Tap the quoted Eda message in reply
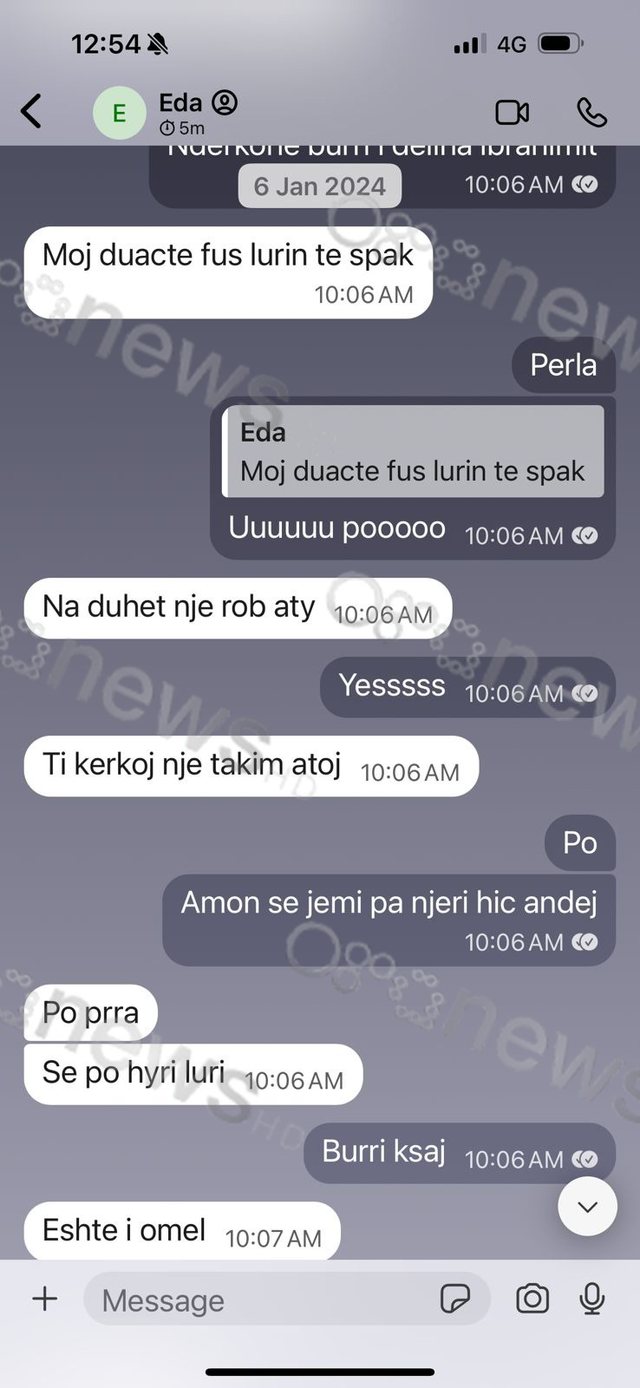The image size is (640, 1388). click(x=413, y=451)
